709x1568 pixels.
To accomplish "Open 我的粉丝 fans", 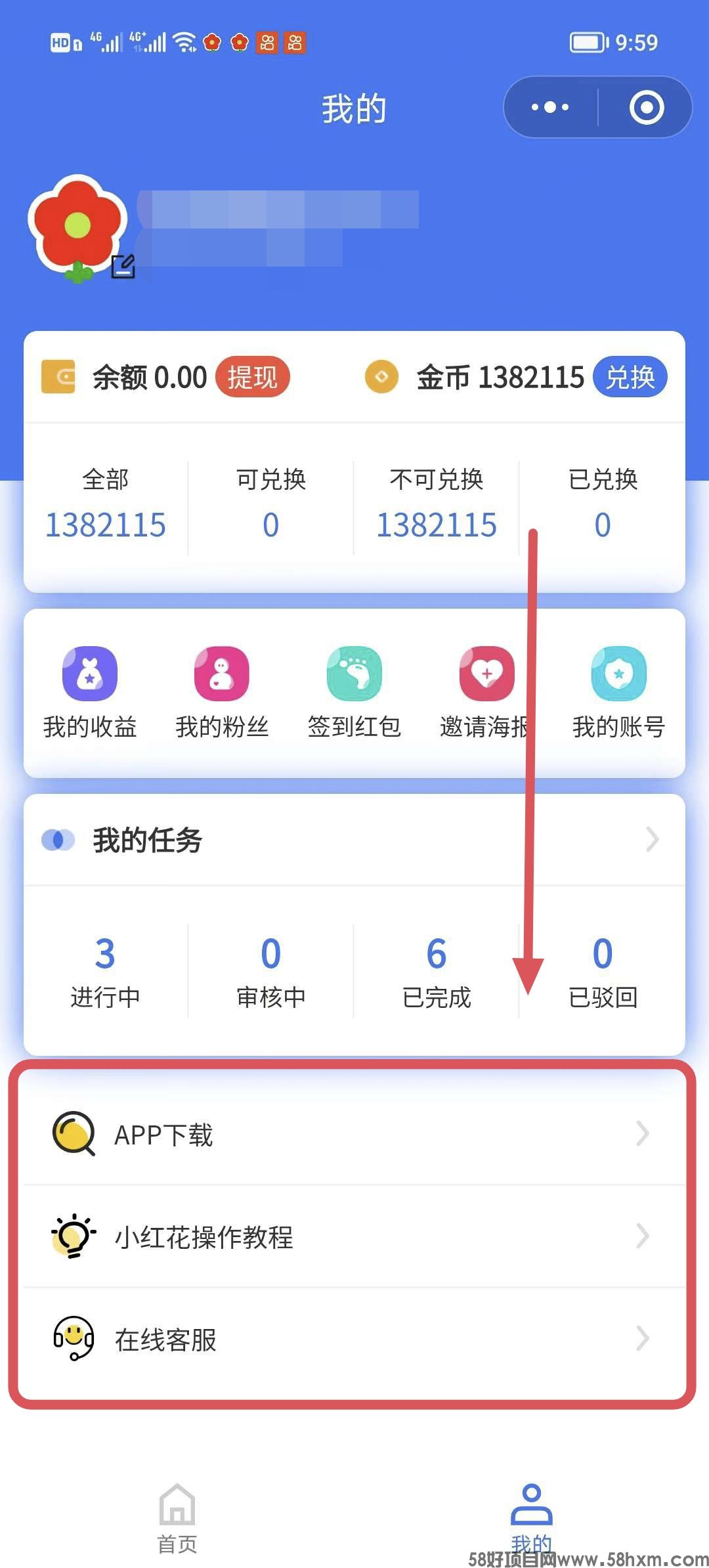I will [x=222, y=692].
